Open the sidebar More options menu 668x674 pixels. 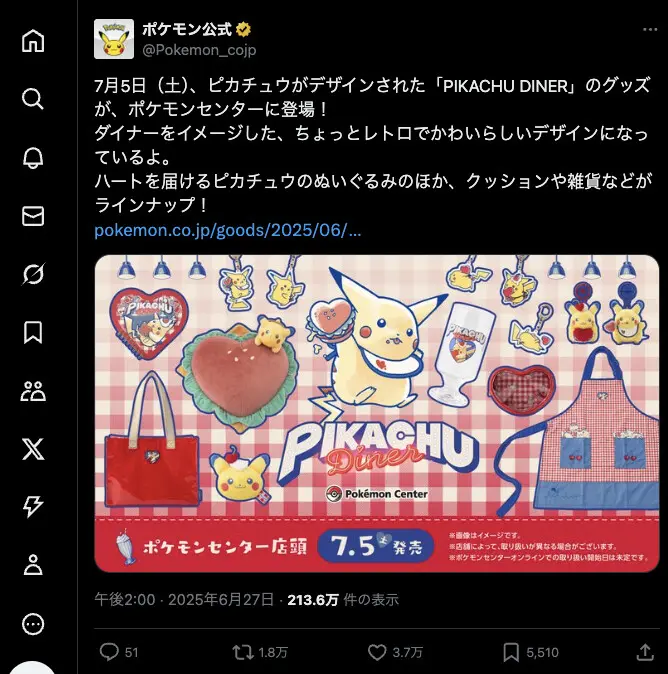pyautogui.click(x=33, y=623)
